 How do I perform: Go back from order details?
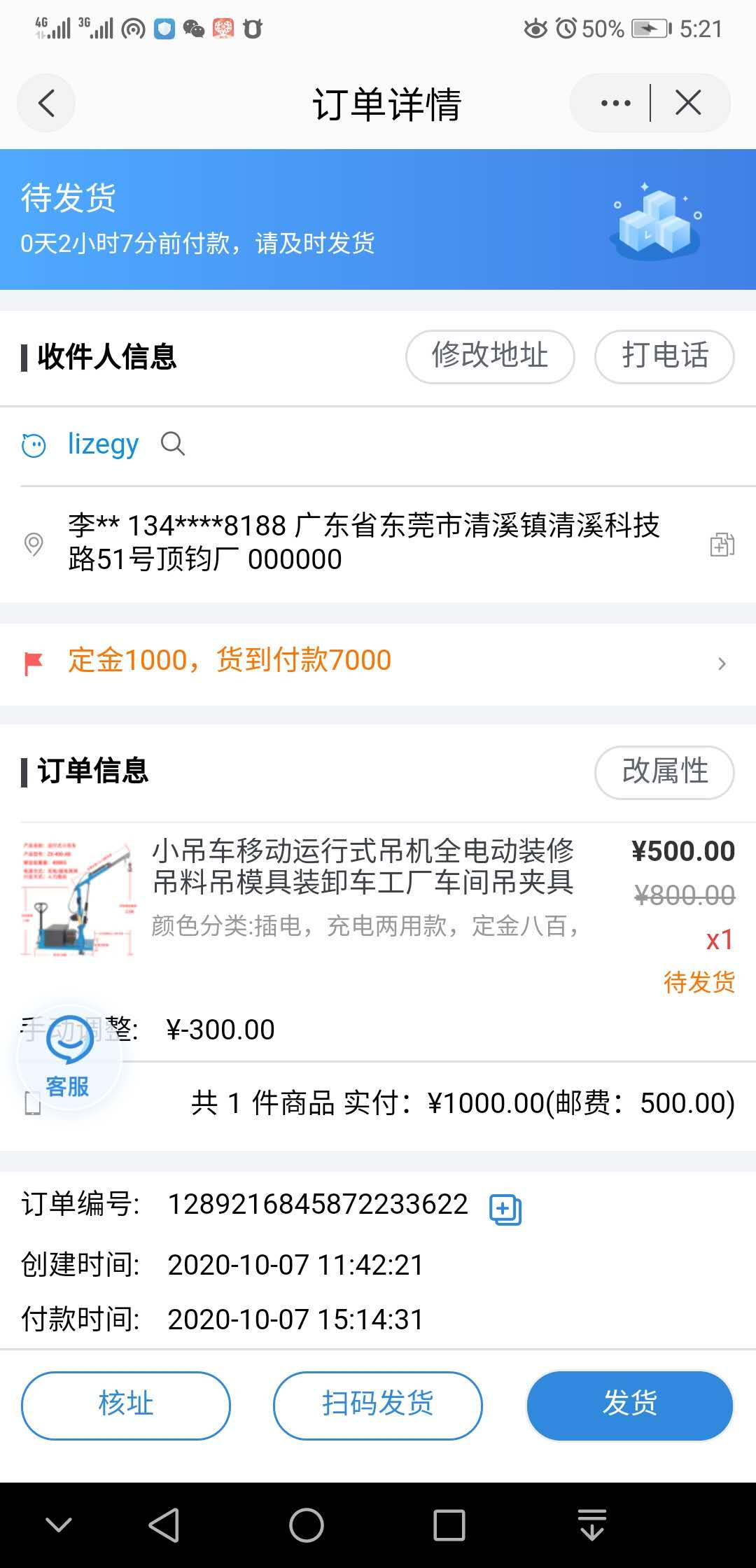[46, 104]
